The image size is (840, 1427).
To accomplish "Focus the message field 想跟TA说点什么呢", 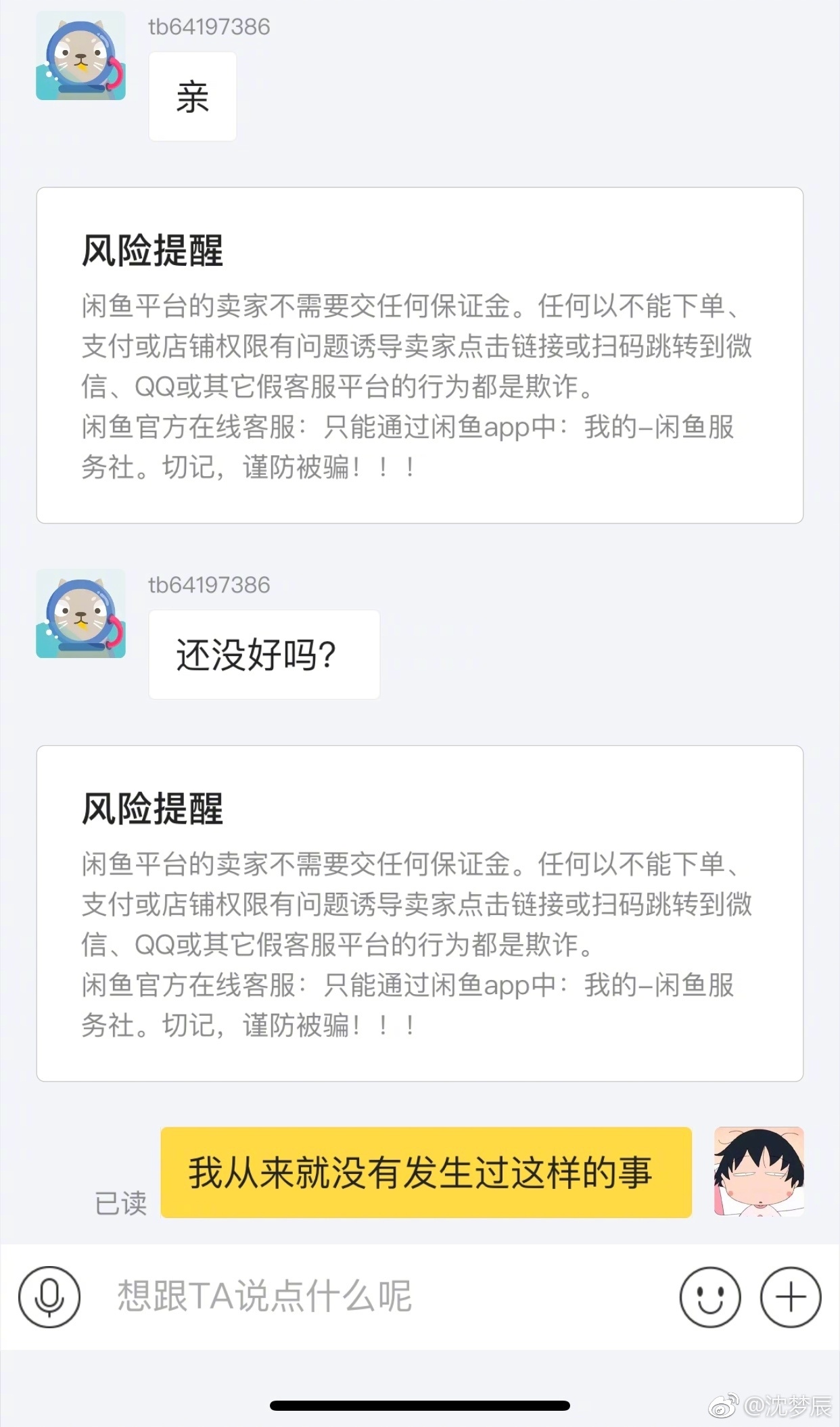I will [x=379, y=1297].
